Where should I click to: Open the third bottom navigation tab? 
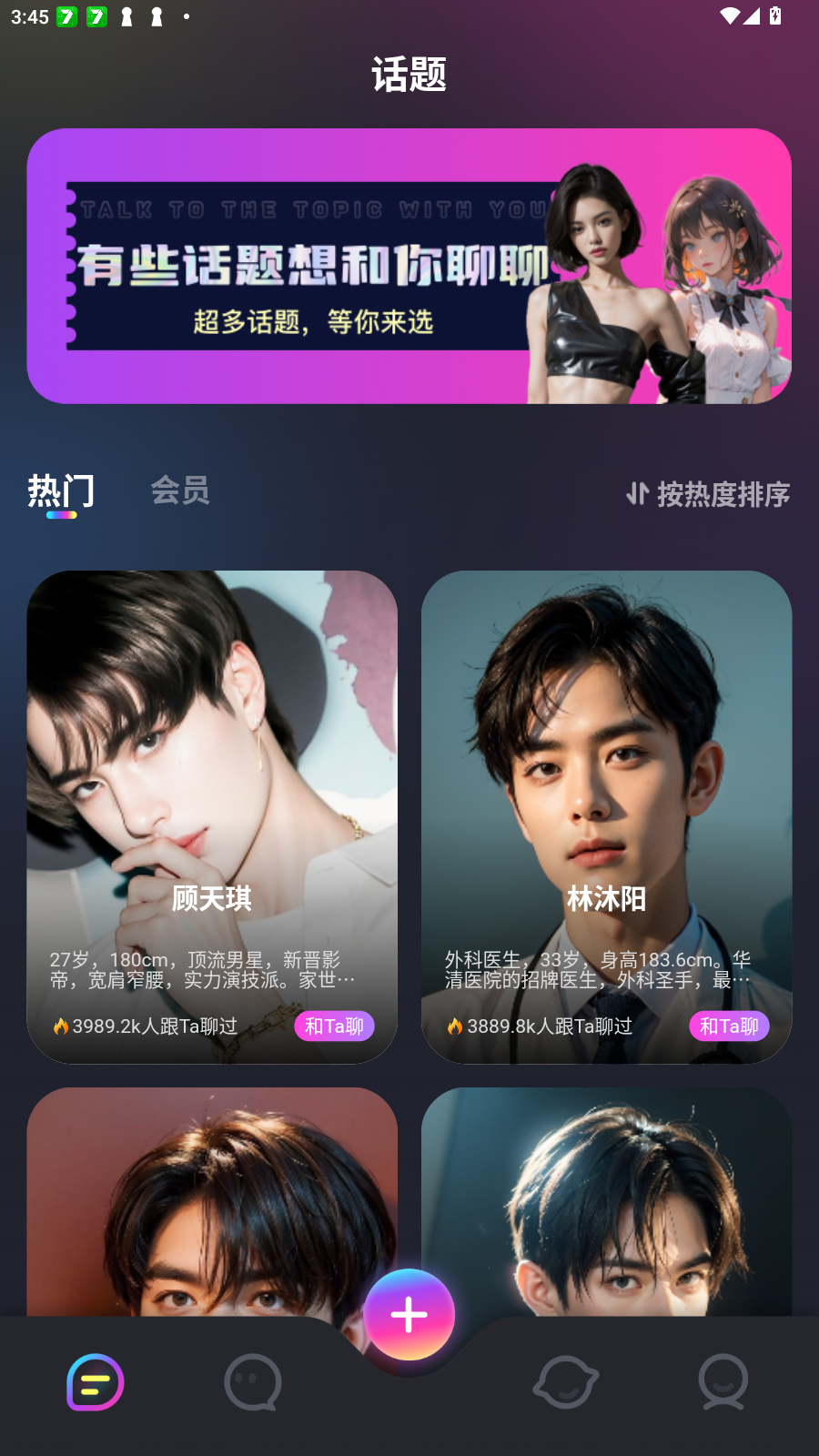point(565,1382)
